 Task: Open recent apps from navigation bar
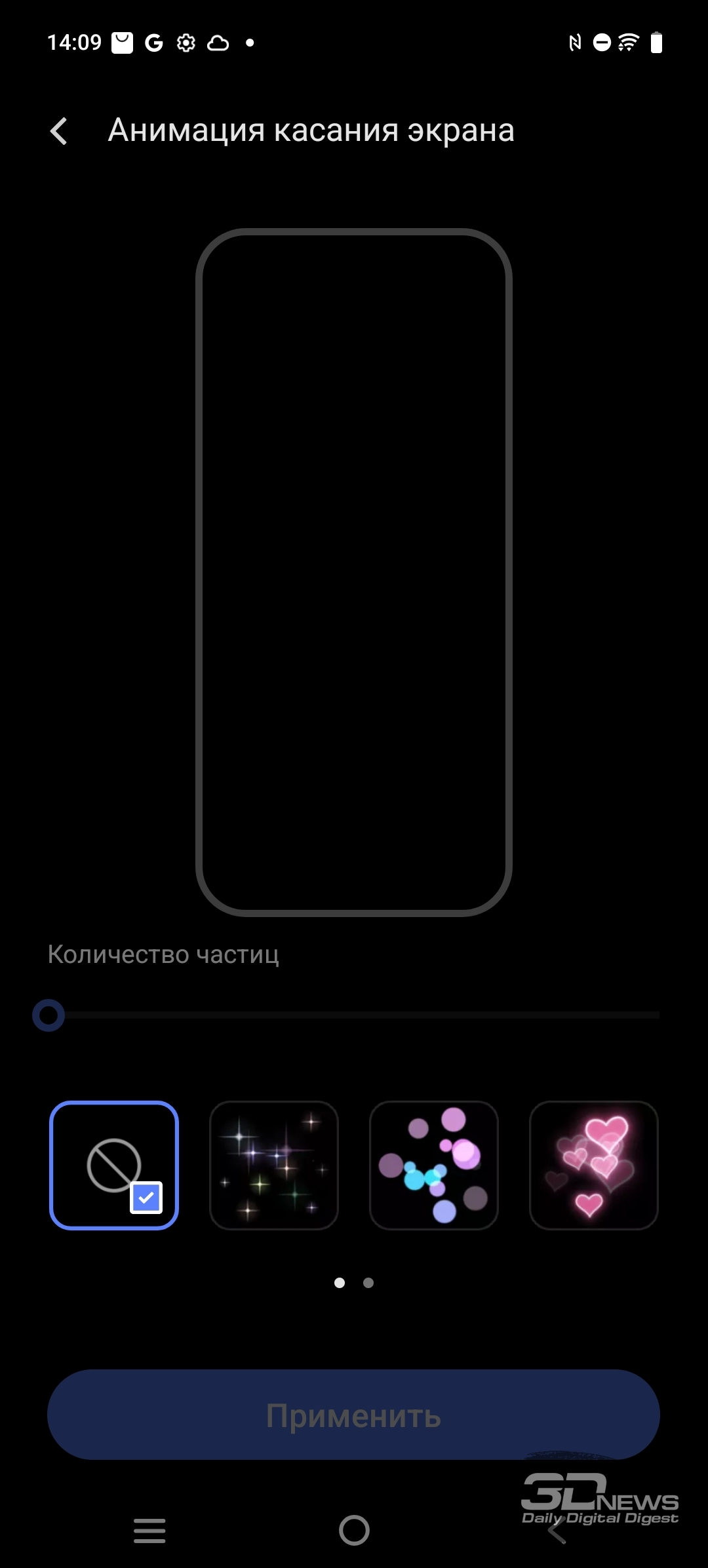point(149,1531)
